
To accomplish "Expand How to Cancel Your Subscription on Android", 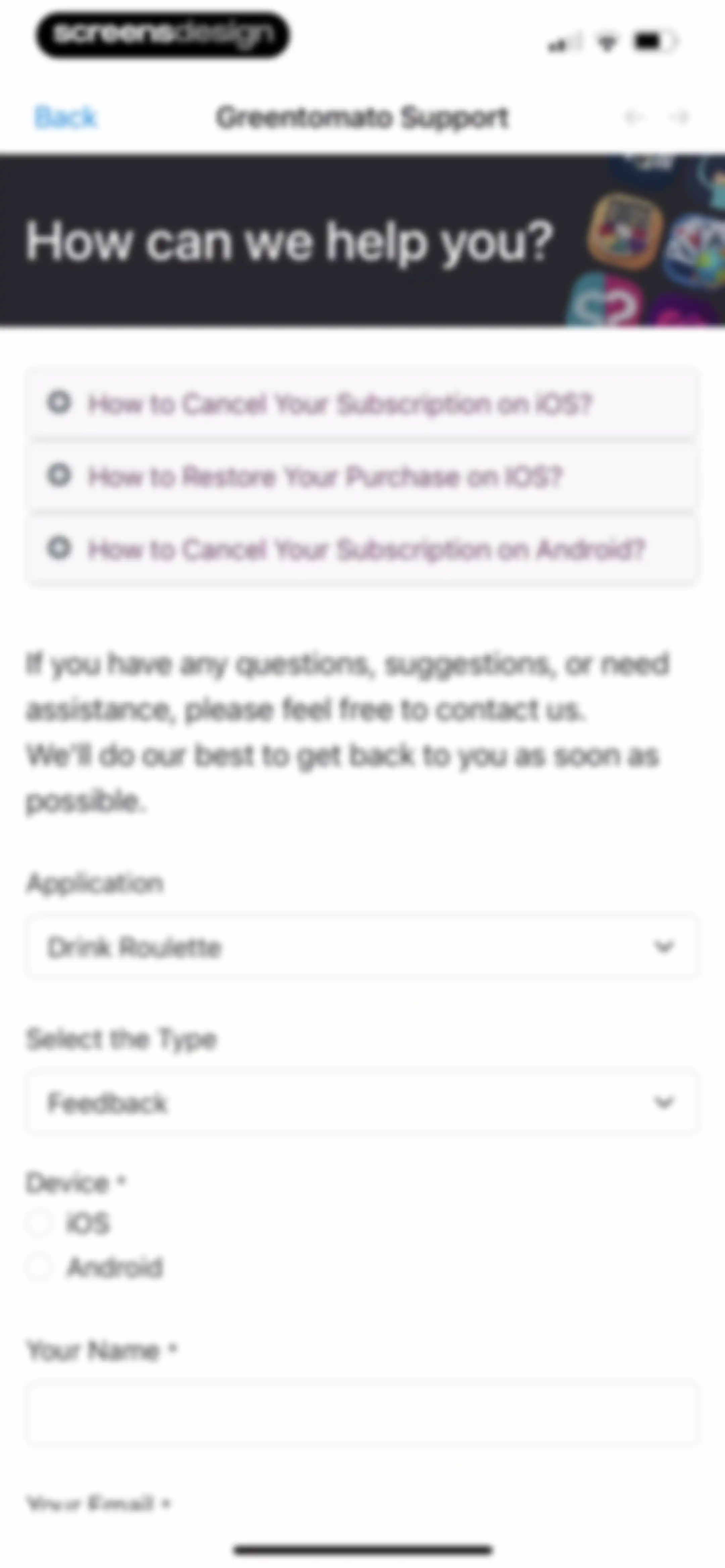I will tap(361, 549).
